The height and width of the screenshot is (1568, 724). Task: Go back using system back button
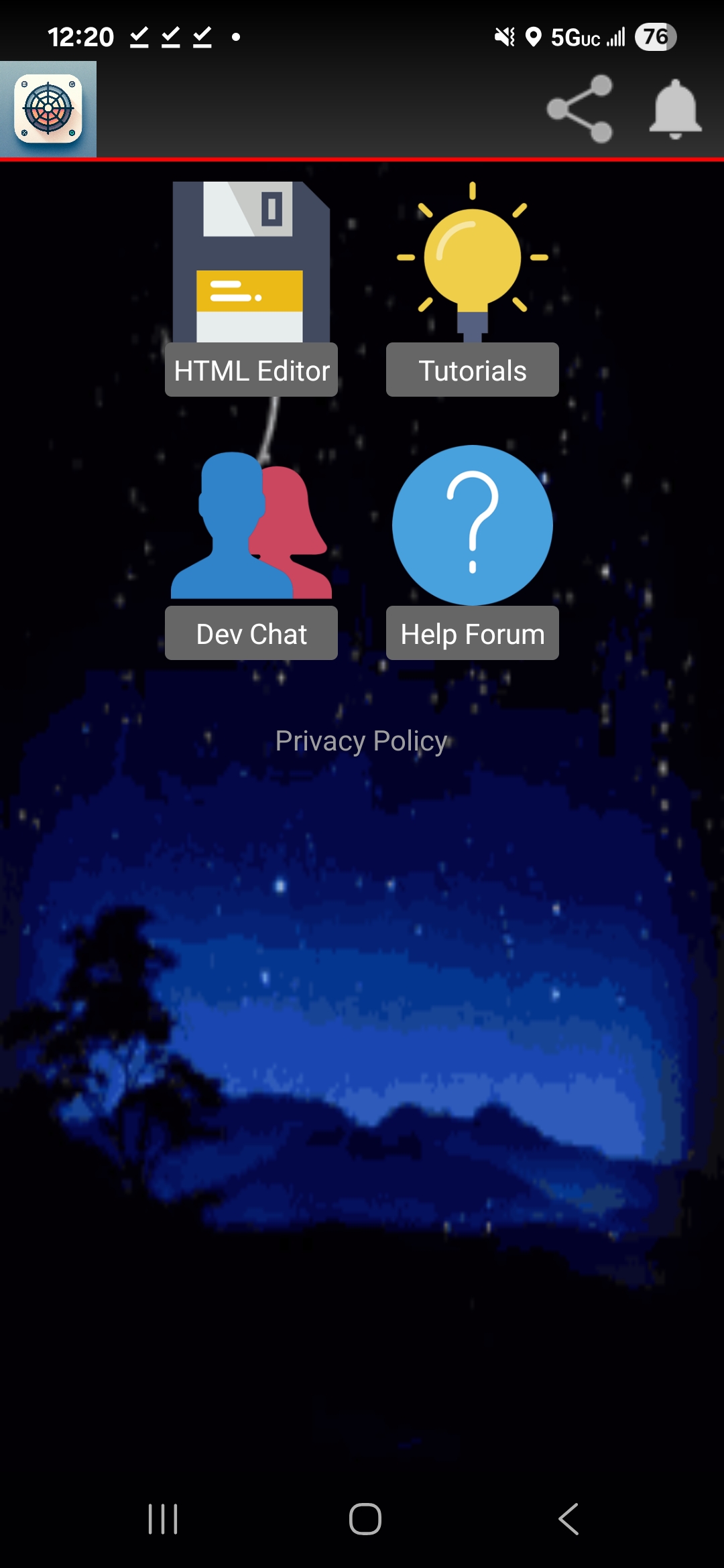click(568, 1518)
